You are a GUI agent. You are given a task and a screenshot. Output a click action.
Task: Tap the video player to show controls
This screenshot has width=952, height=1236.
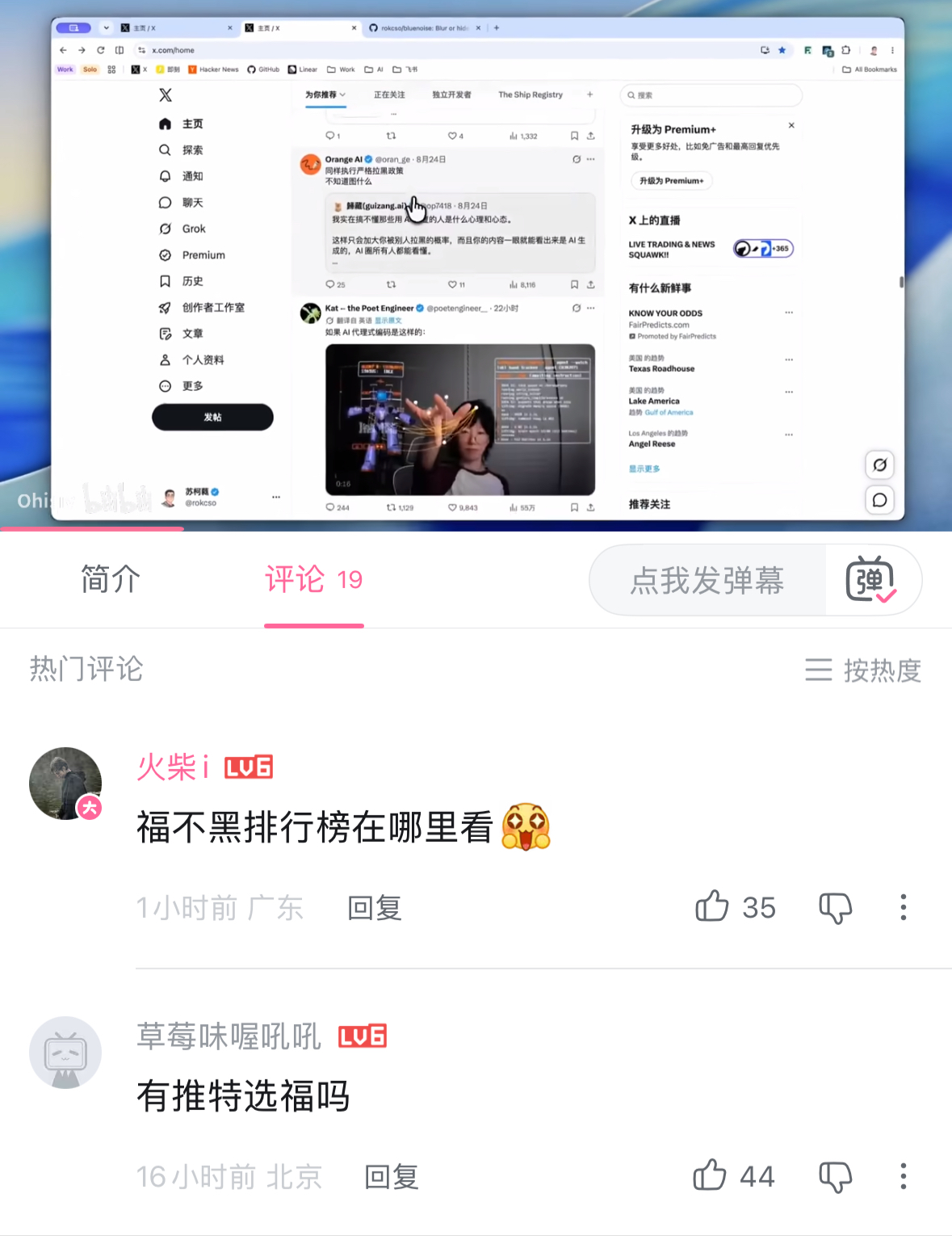point(476,265)
